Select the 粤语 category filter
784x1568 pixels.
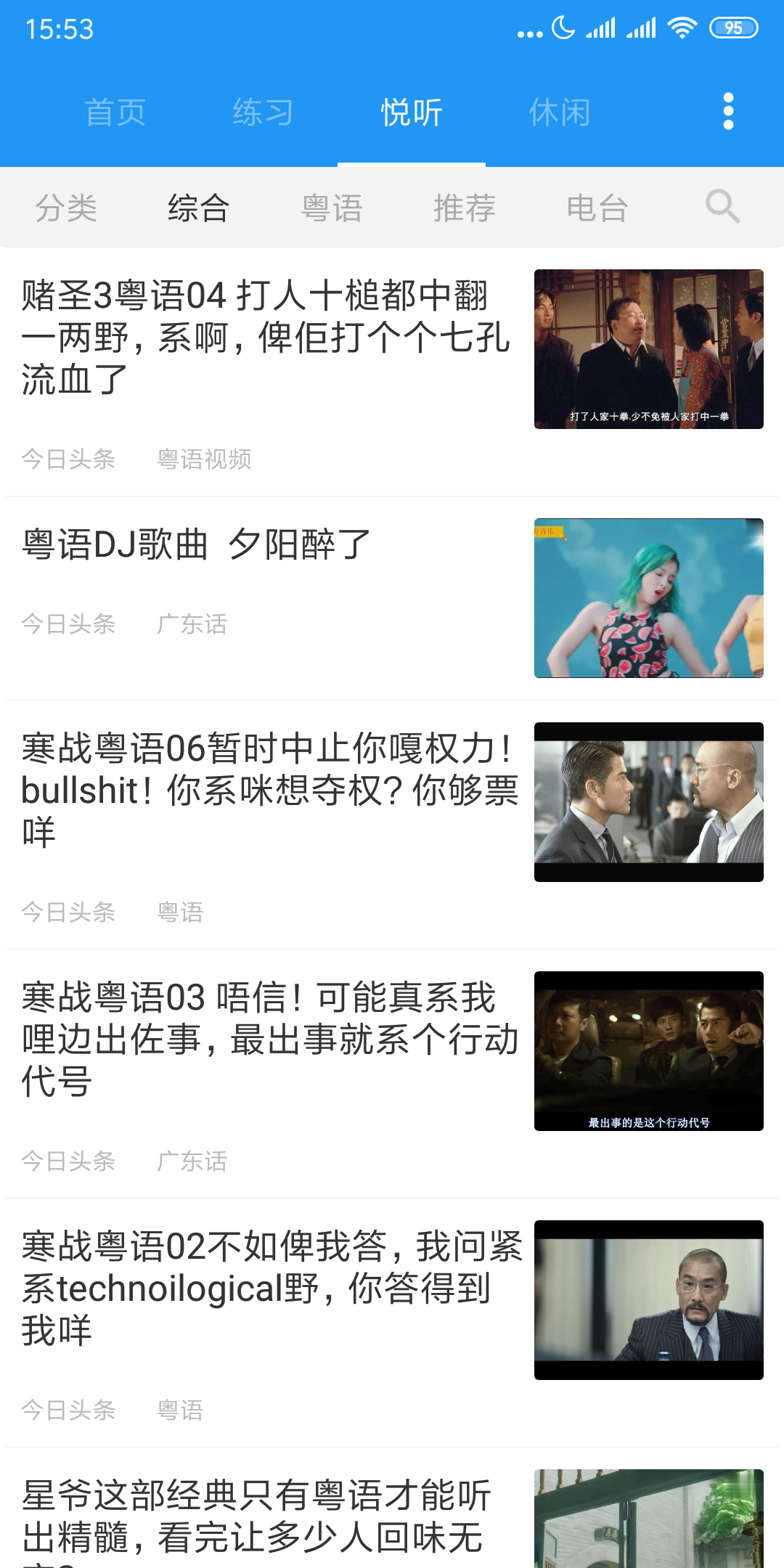332,208
